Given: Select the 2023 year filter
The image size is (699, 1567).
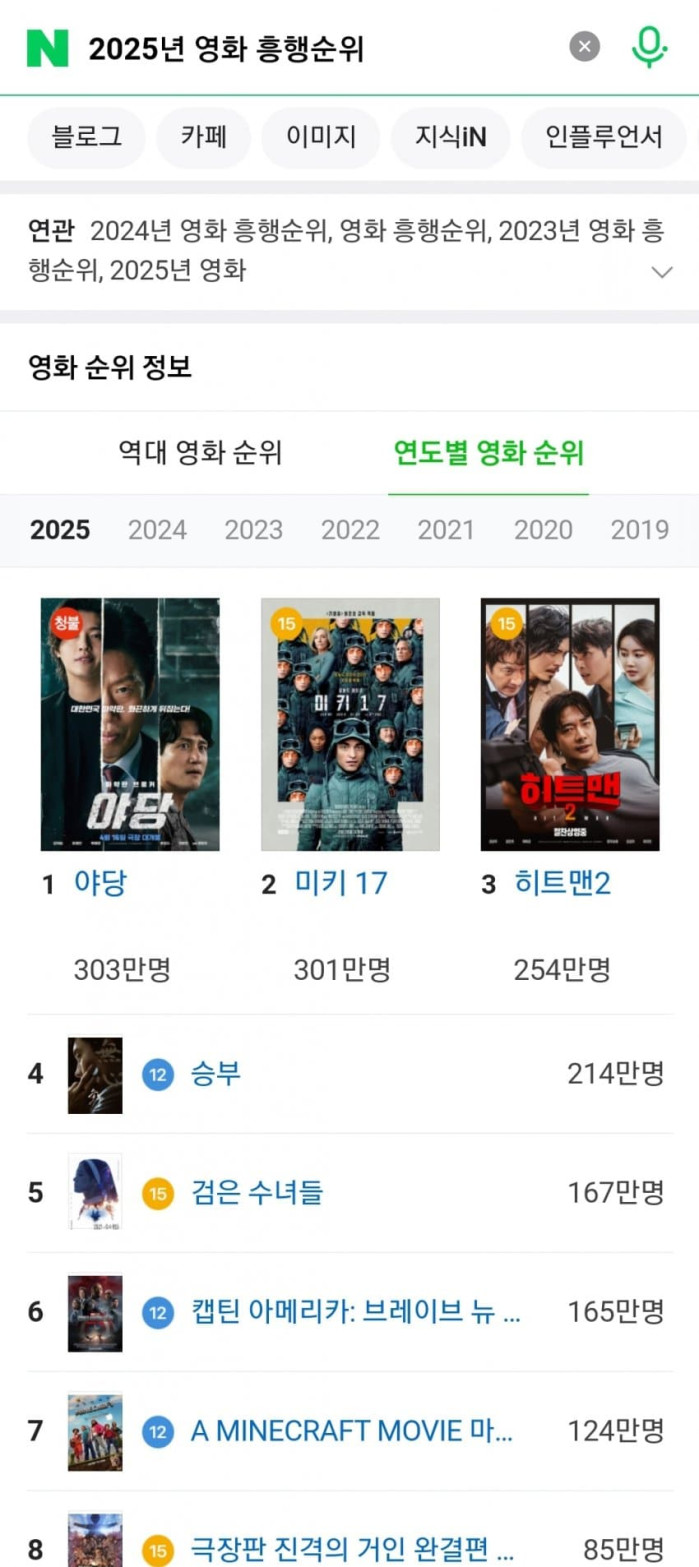Looking at the screenshot, I should click(253, 530).
